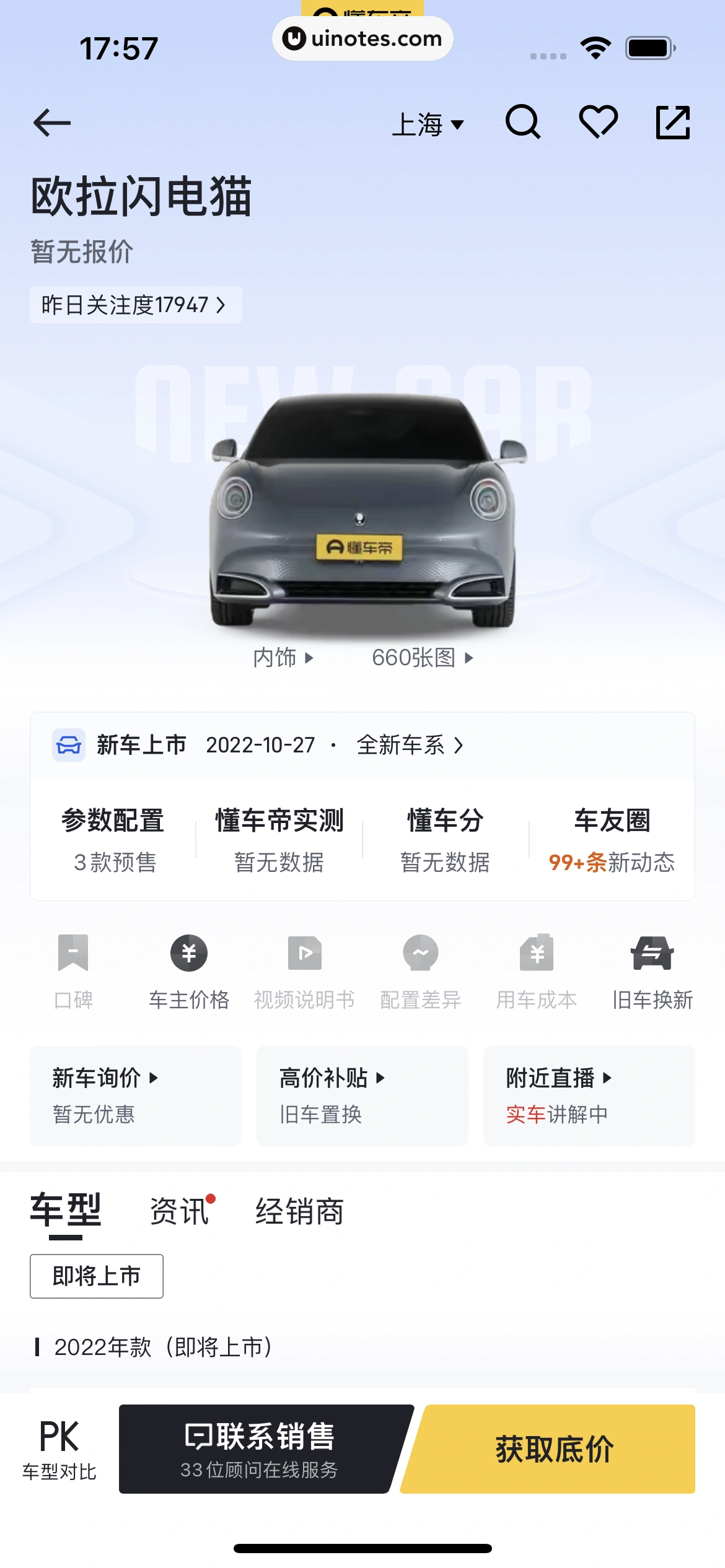This screenshot has height=1568, width=725.
Task: Open search with the magnifier icon
Action: [x=523, y=122]
